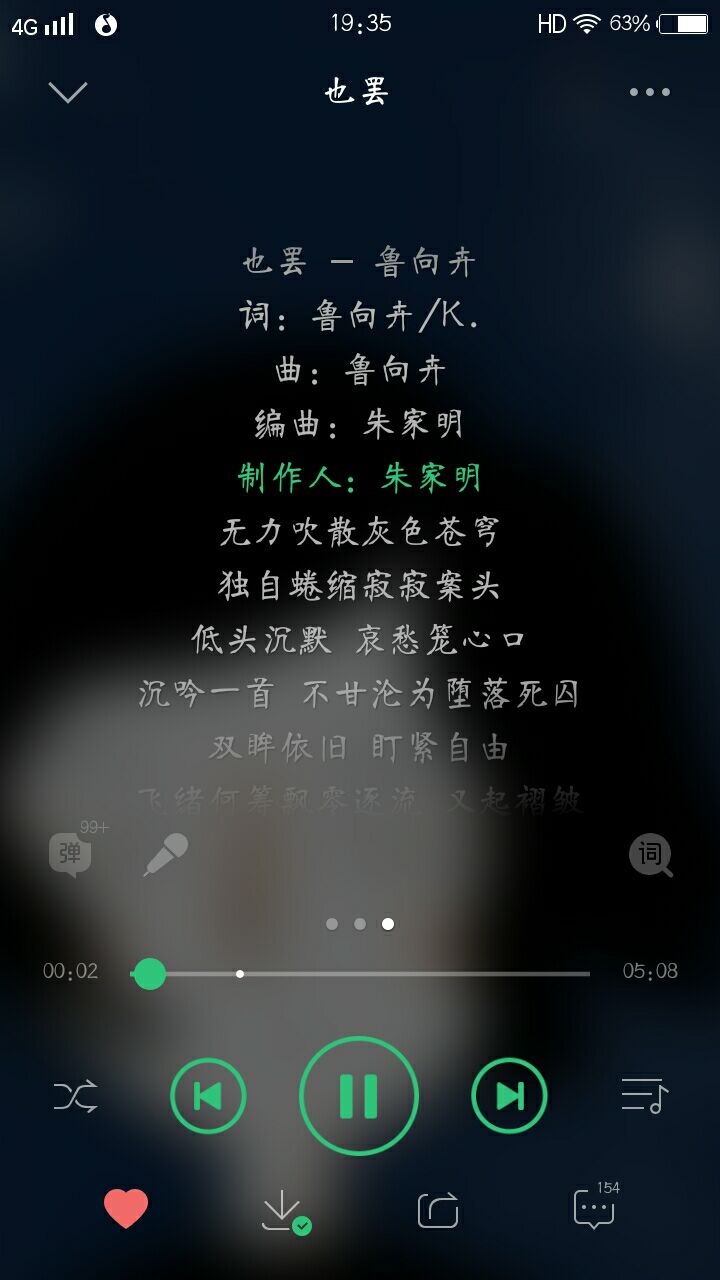This screenshot has height=1280, width=720.
Task: Tap the microphone sing-along icon
Action: click(166, 854)
